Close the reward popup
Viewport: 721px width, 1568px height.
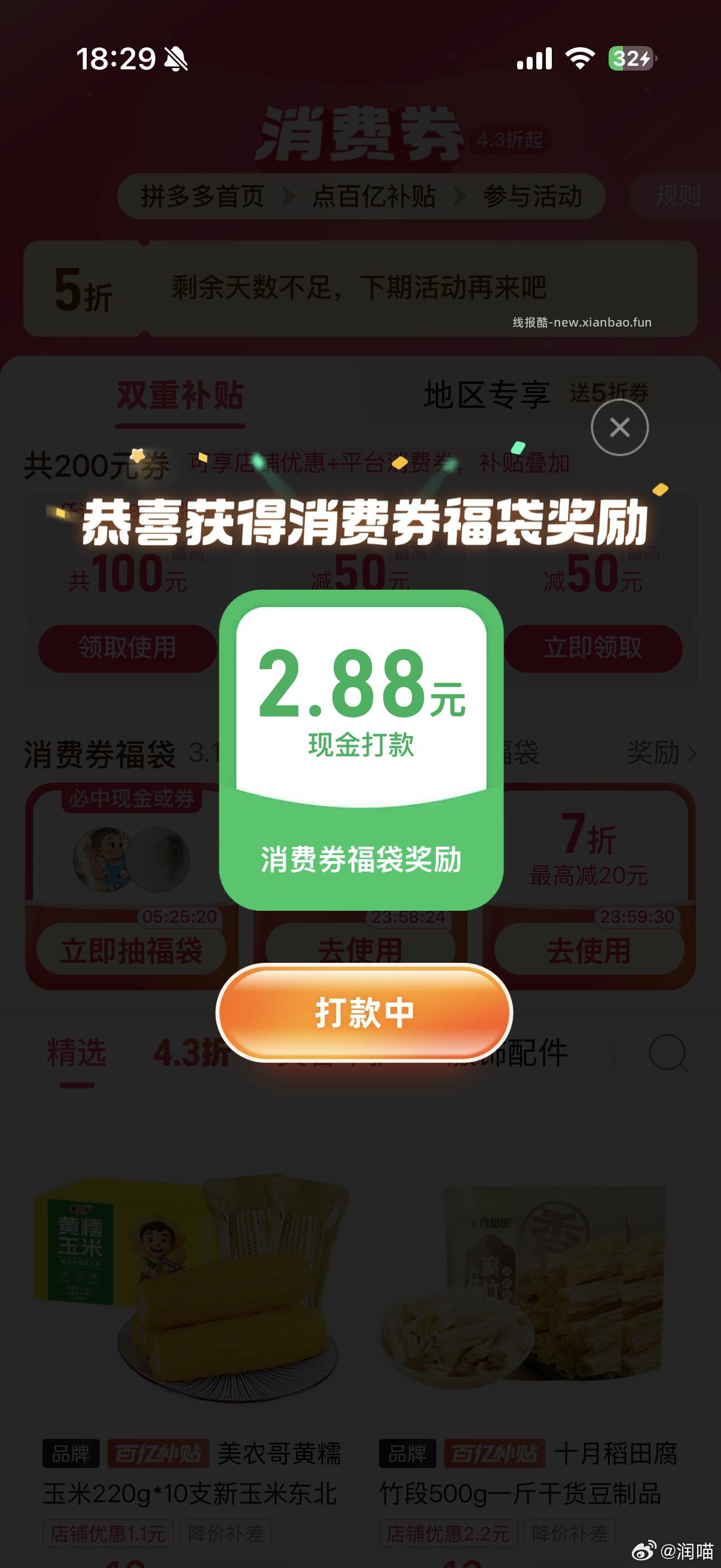click(619, 428)
